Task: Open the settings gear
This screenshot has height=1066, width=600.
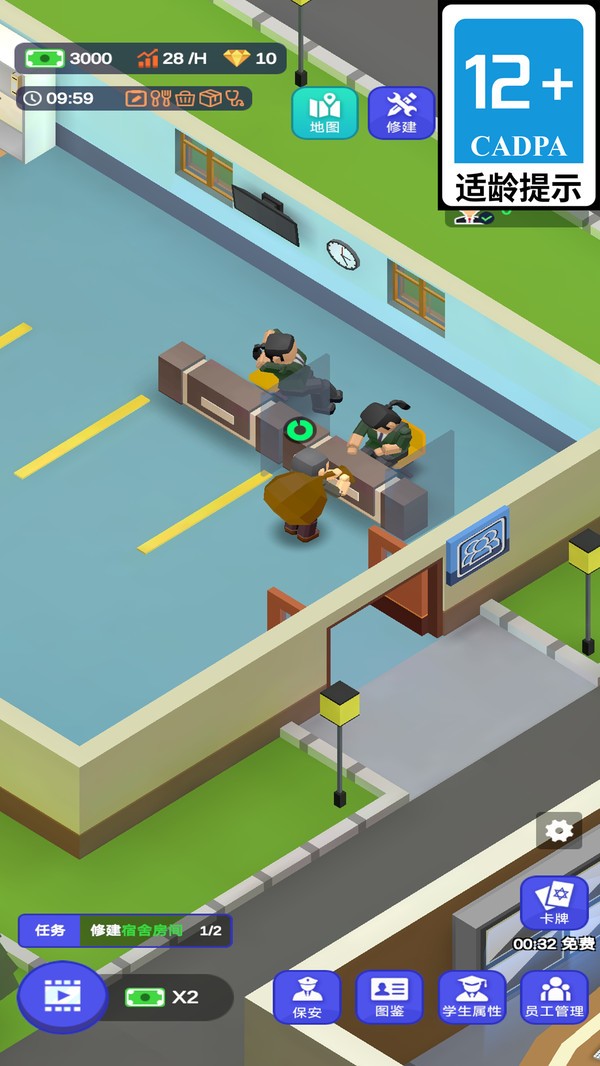Action: pos(559,830)
